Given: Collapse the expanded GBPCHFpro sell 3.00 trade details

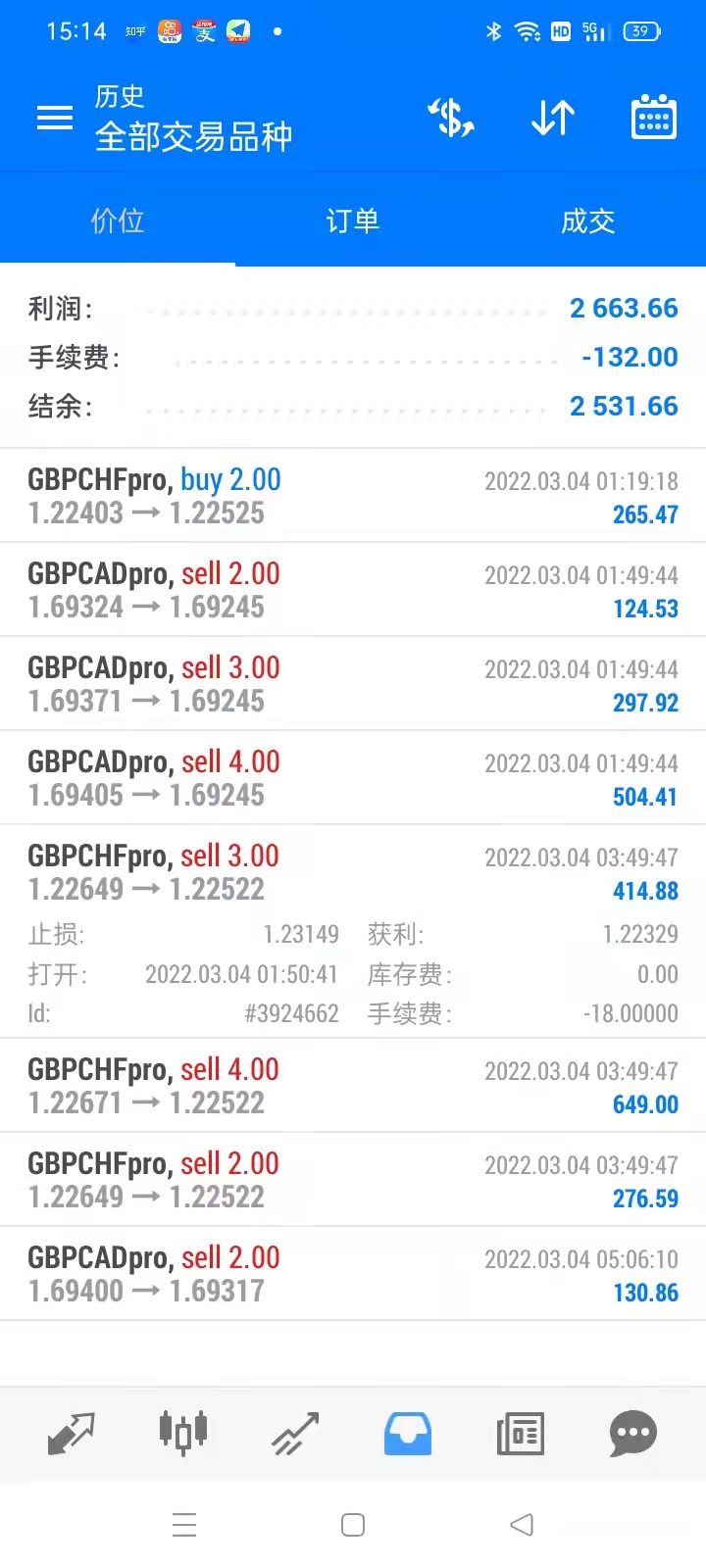Looking at the screenshot, I should [x=353, y=872].
